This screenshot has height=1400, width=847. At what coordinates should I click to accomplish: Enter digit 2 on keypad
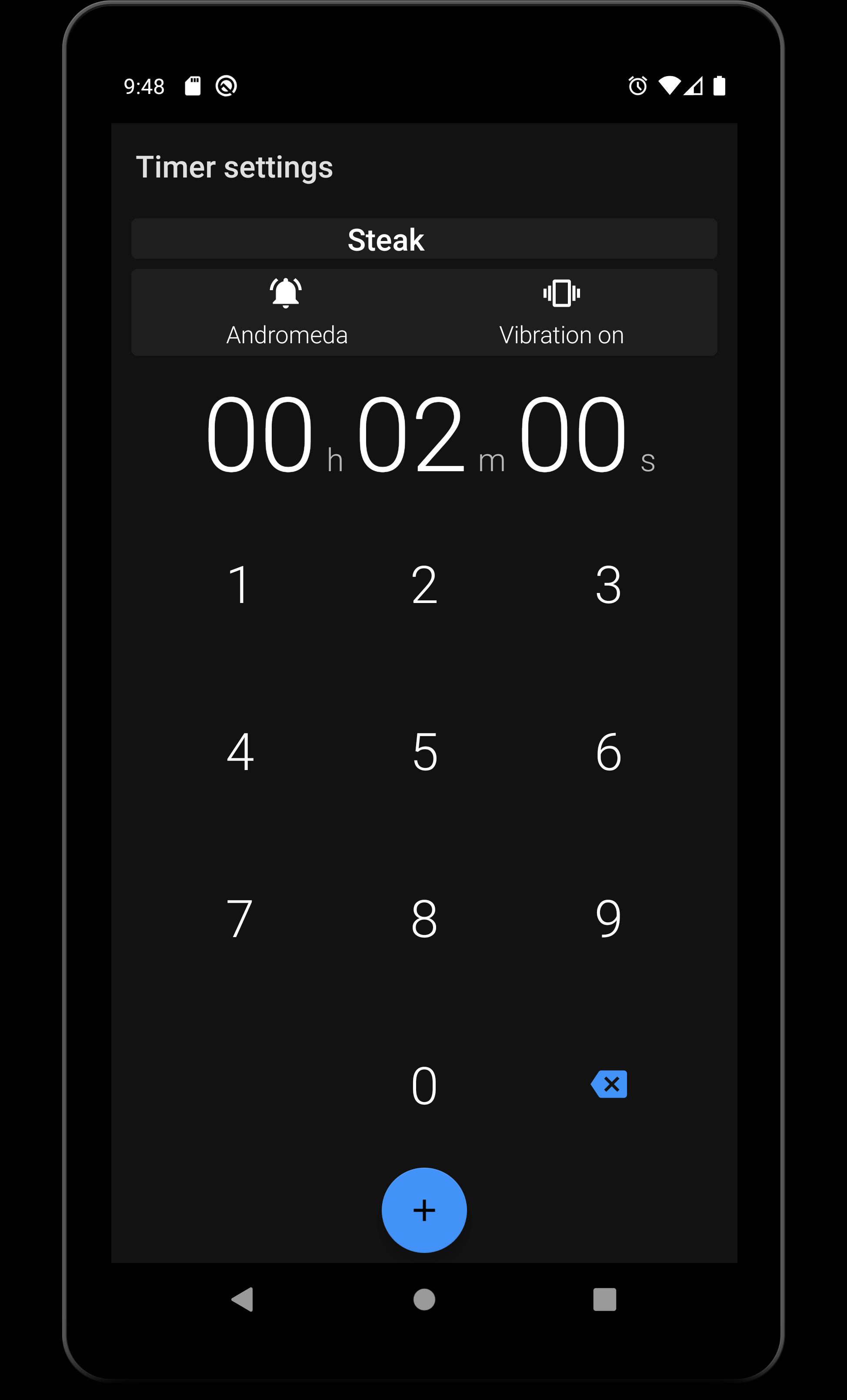[x=424, y=585]
